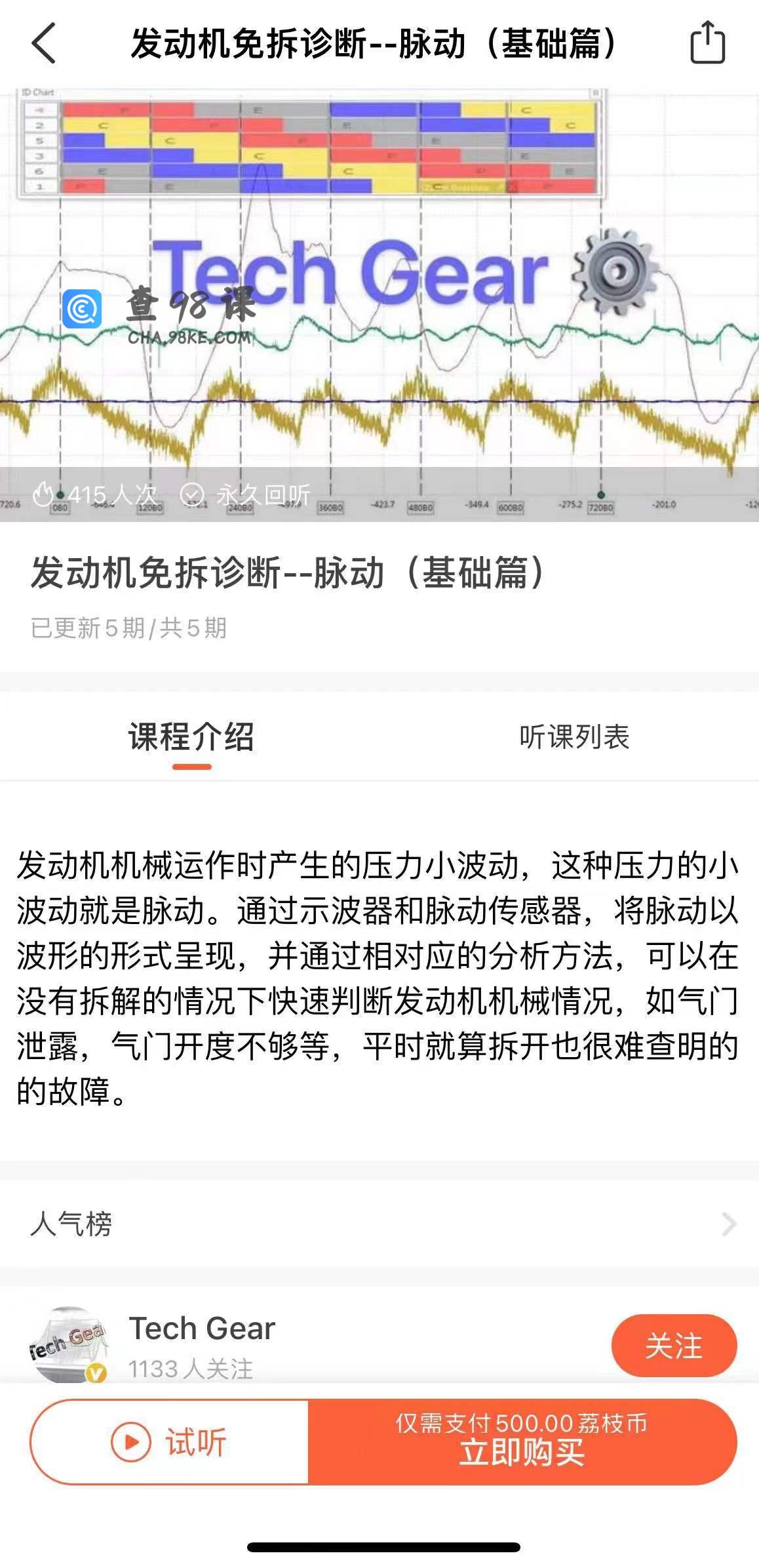Go back using the top-left arrow
This screenshot has width=759, height=1568.
point(44,43)
